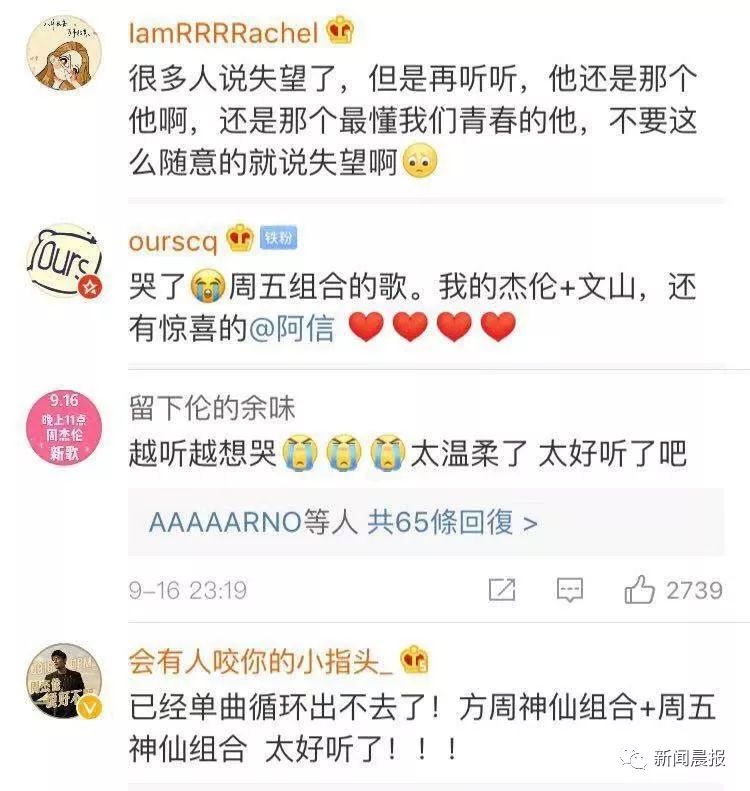Share the comment by 留下伦的余味
This screenshot has height=791, width=750.
[502, 590]
